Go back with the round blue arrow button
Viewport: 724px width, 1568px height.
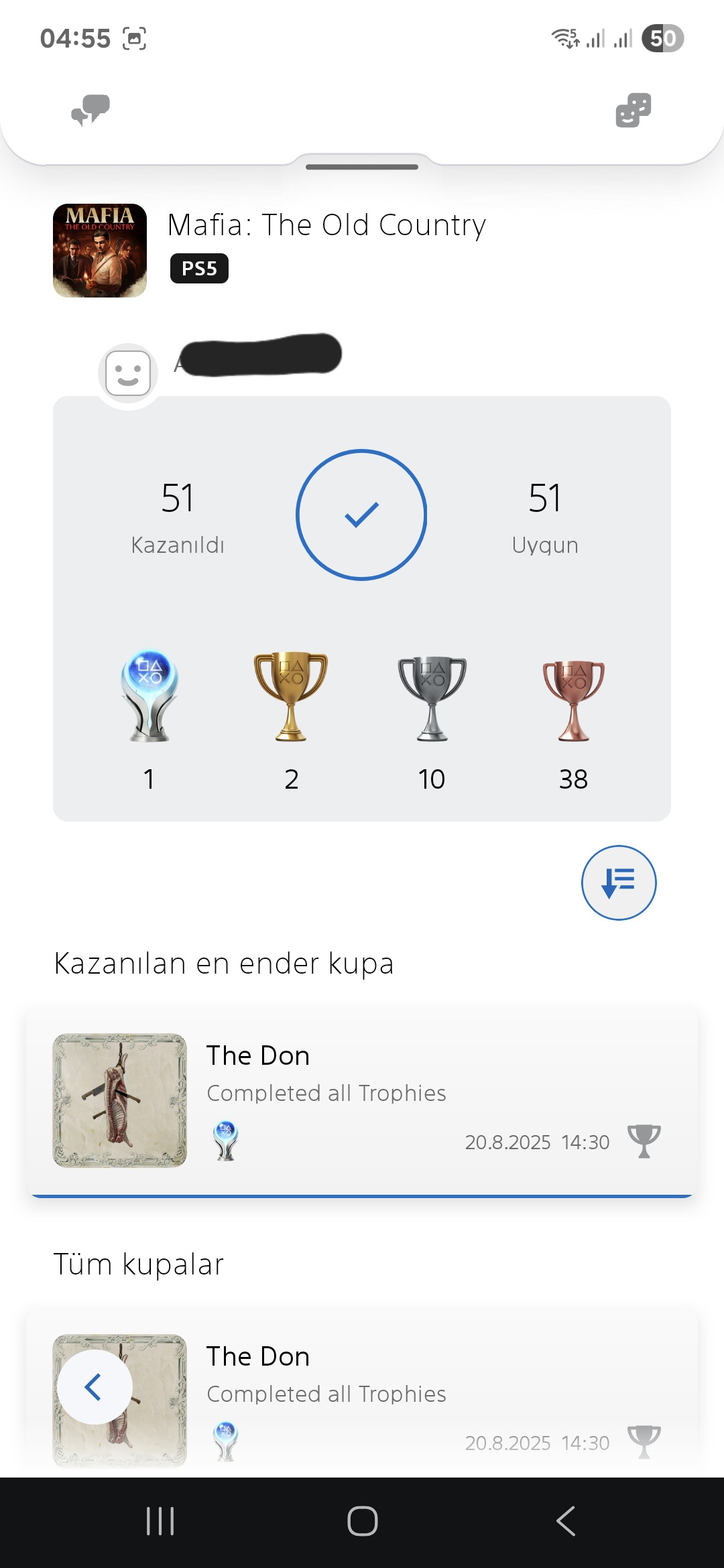coord(95,1387)
